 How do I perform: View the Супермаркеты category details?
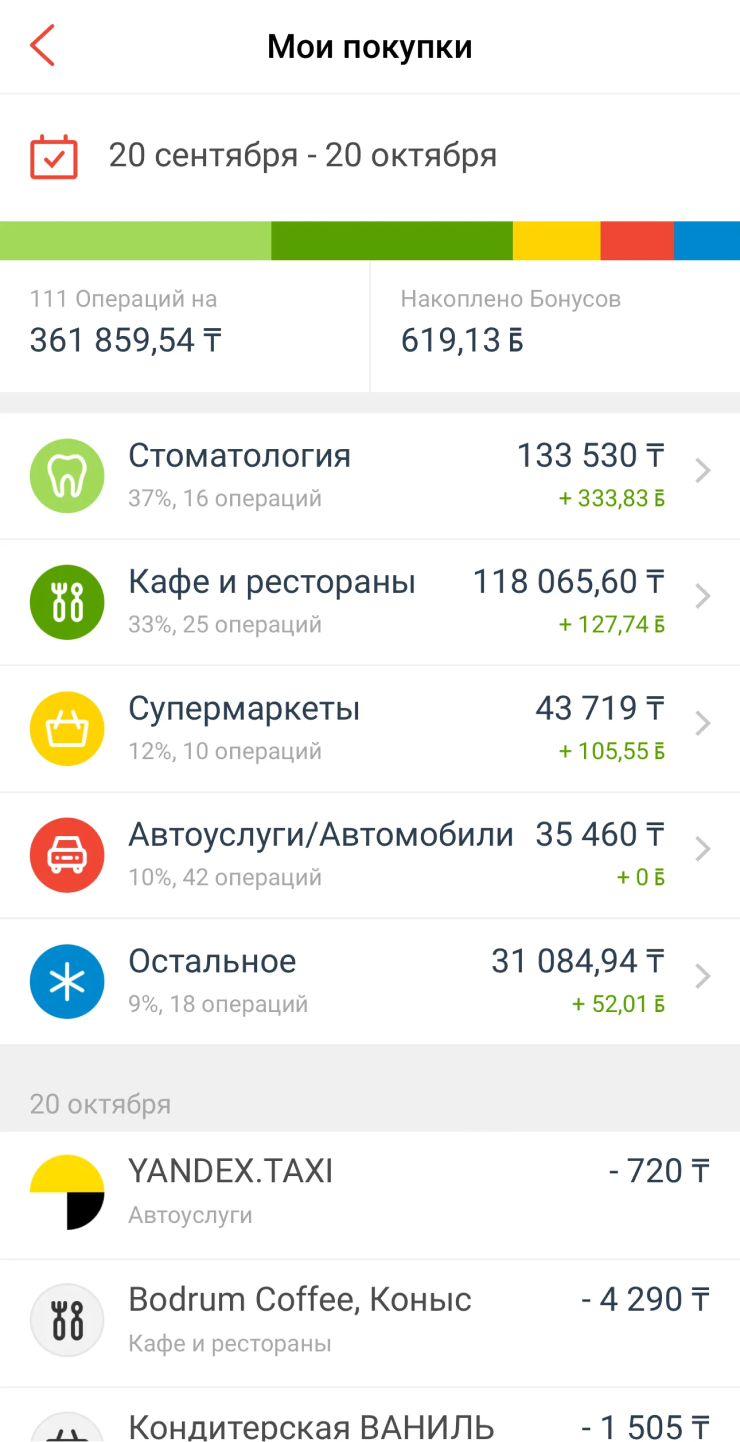[370, 729]
